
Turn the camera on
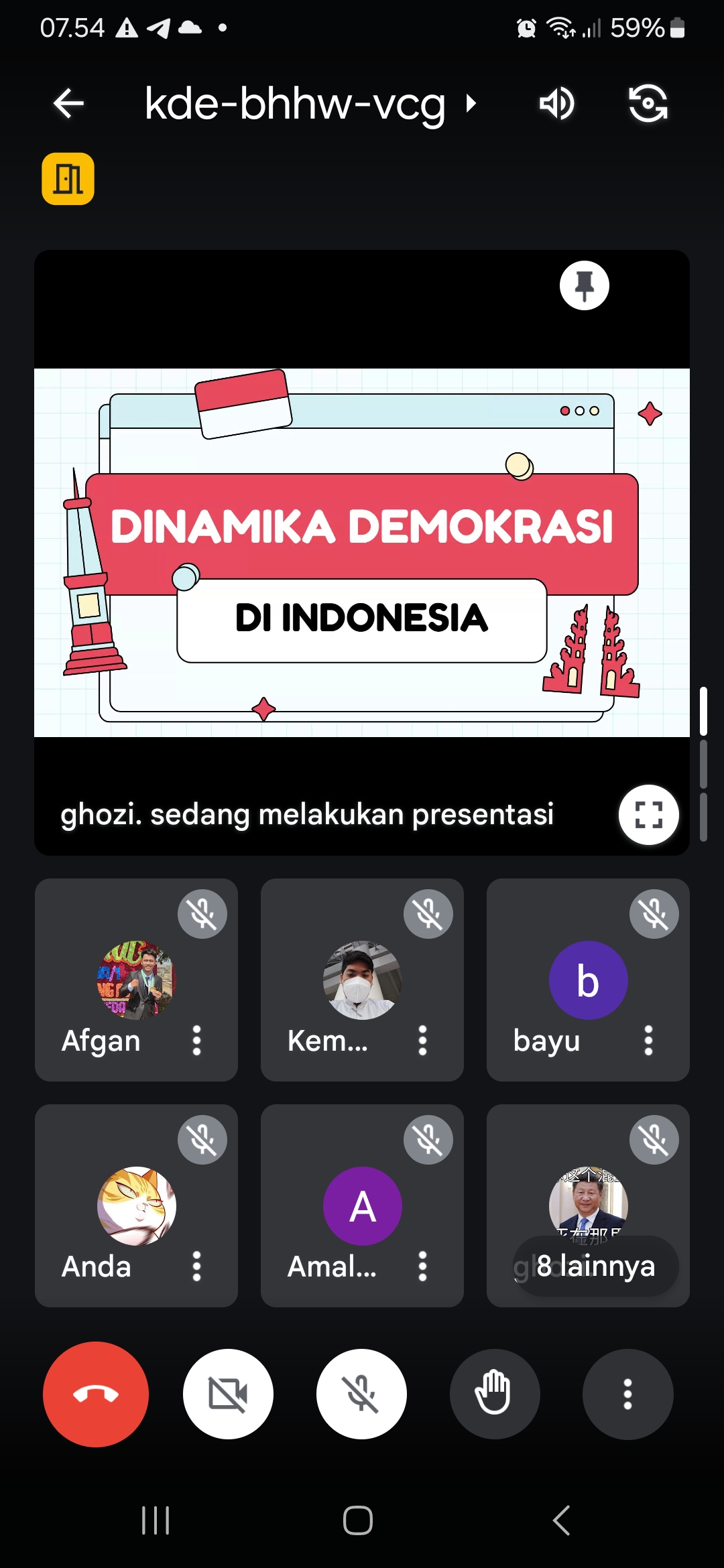pyautogui.click(x=228, y=1394)
